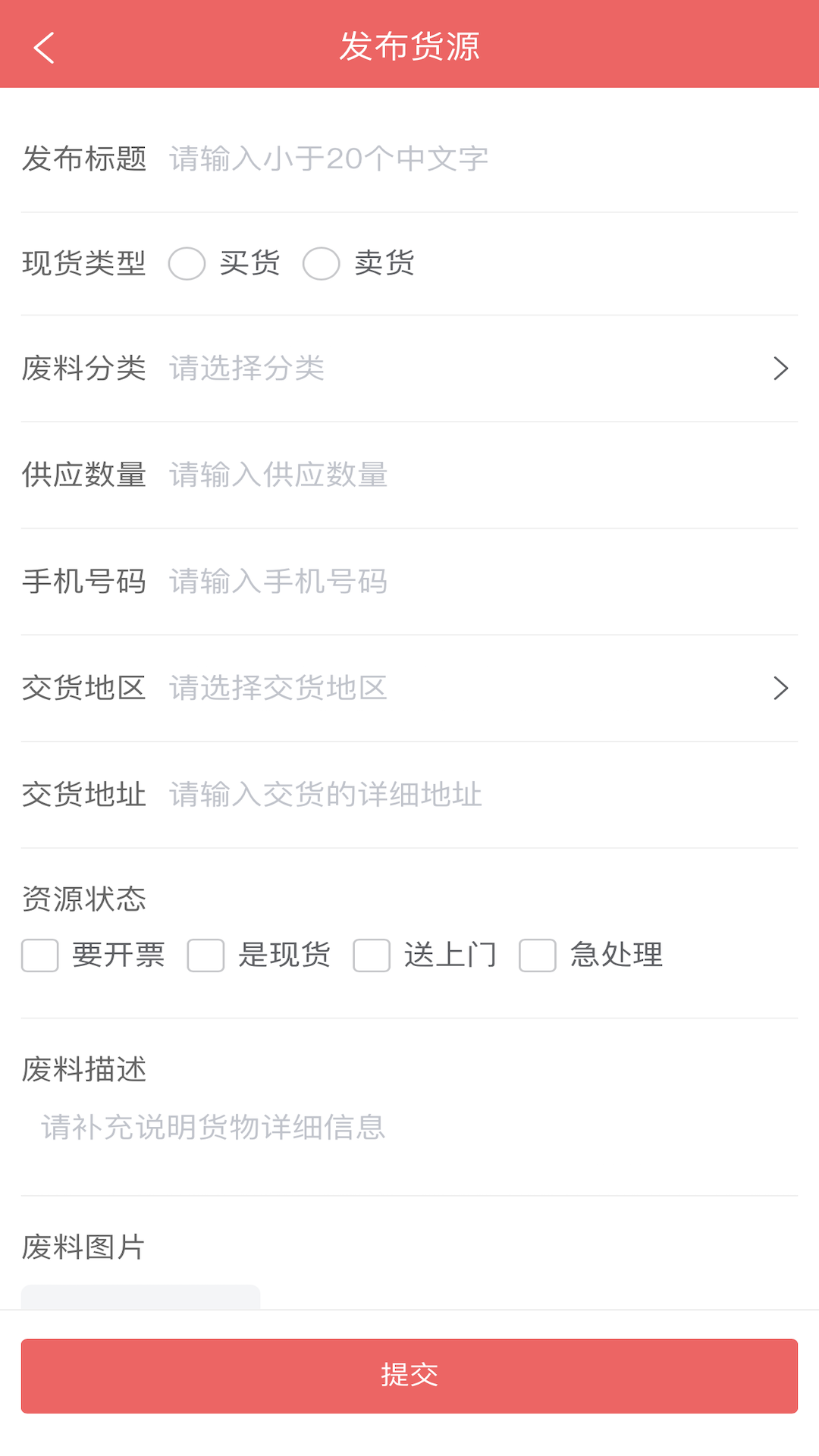Click the back arrow to return
The image size is (819, 1456).
click(x=43, y=48)
